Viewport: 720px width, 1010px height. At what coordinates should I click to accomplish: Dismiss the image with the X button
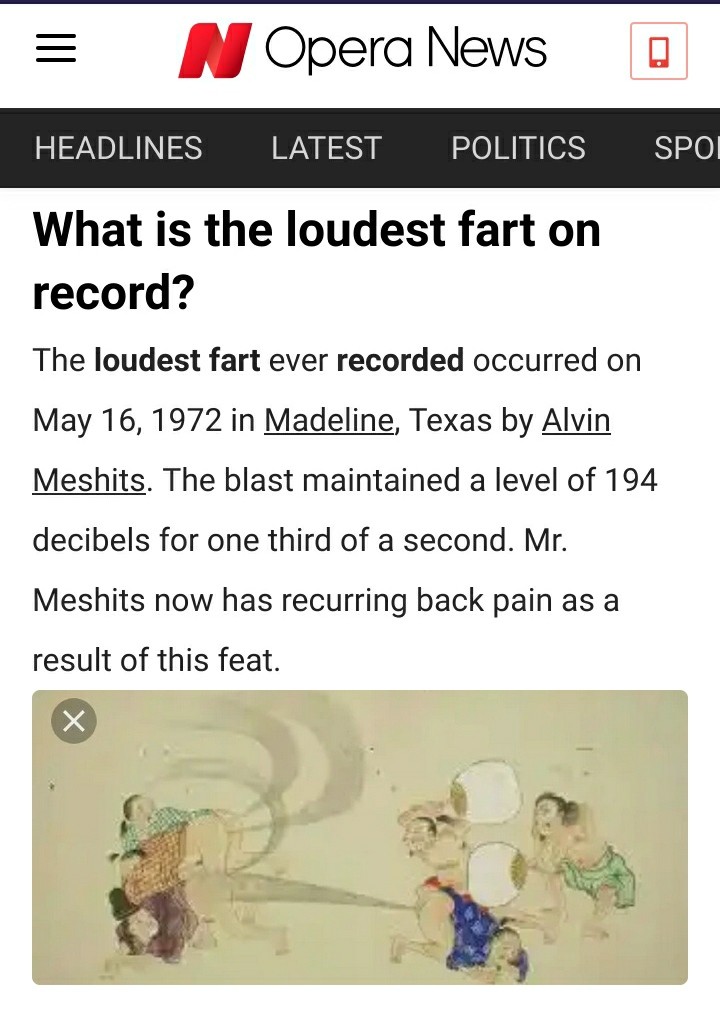[x=74, y=720]
